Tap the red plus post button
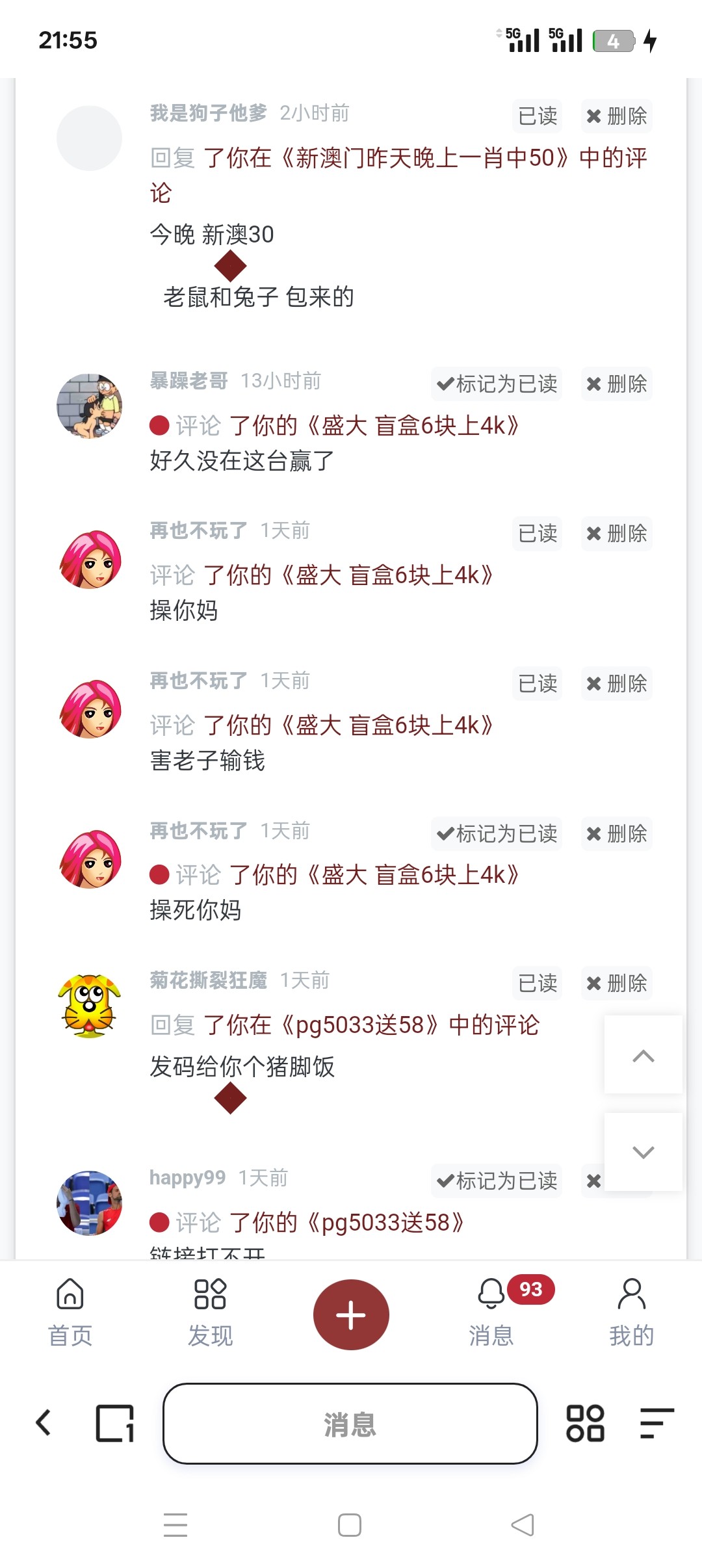Image resolution: width=702 pixels, height=1568 pixels. [x=351, y=1313]
